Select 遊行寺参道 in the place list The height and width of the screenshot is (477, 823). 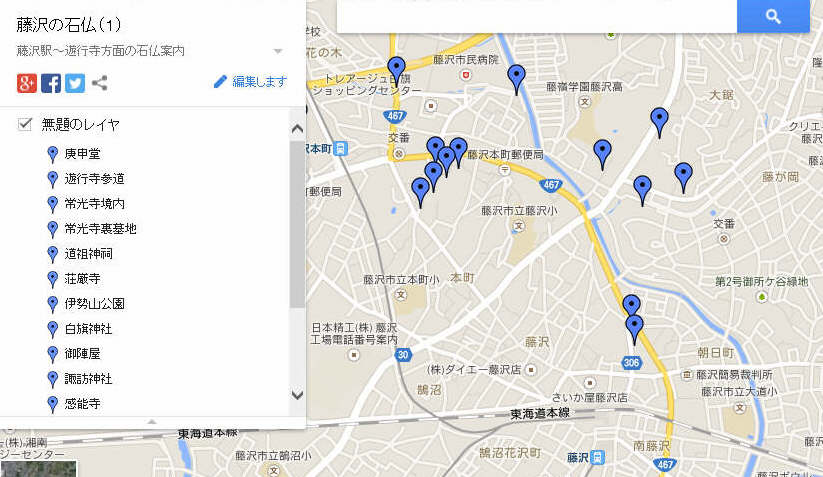(94, 179)
